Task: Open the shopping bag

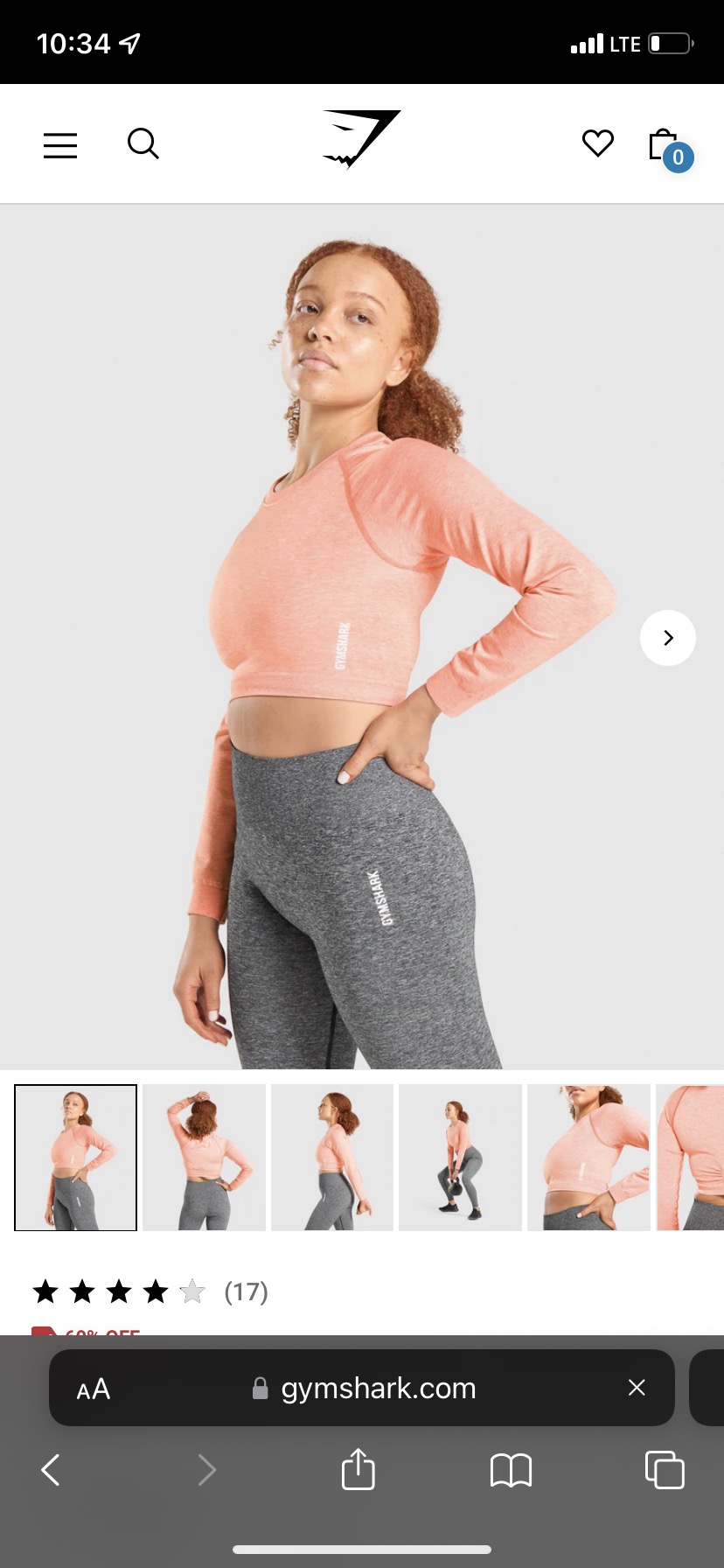Action: (x=666, y=147)
